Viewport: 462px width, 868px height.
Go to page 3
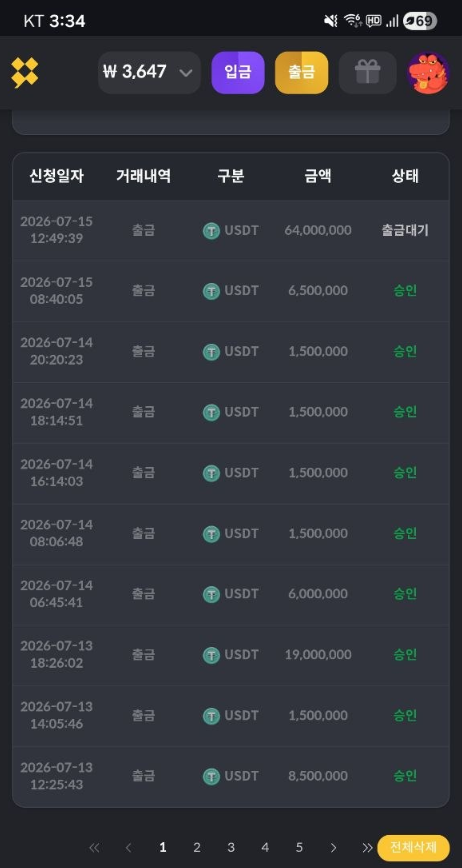point(231,848)
